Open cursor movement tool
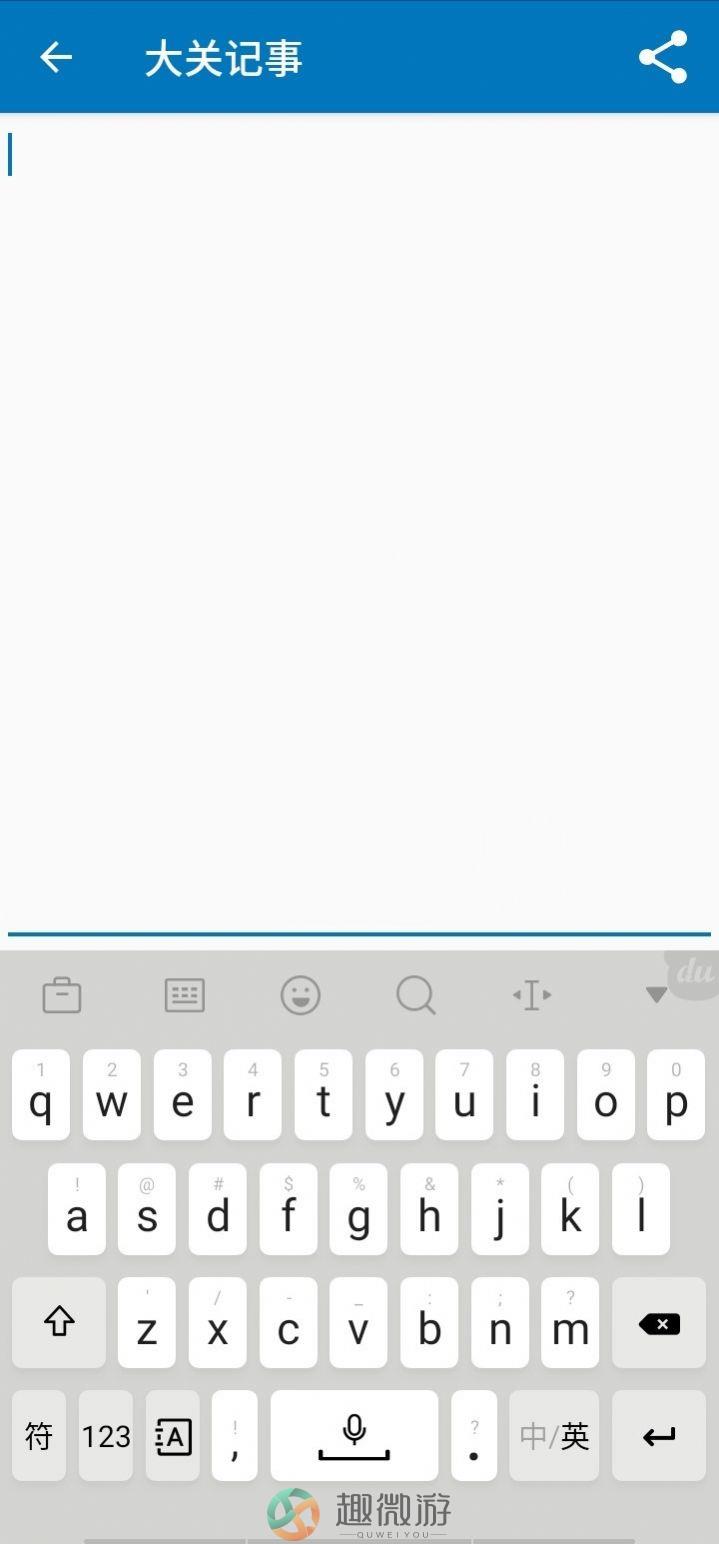The height and width of the screenshot is (1544, 719). 532,995
